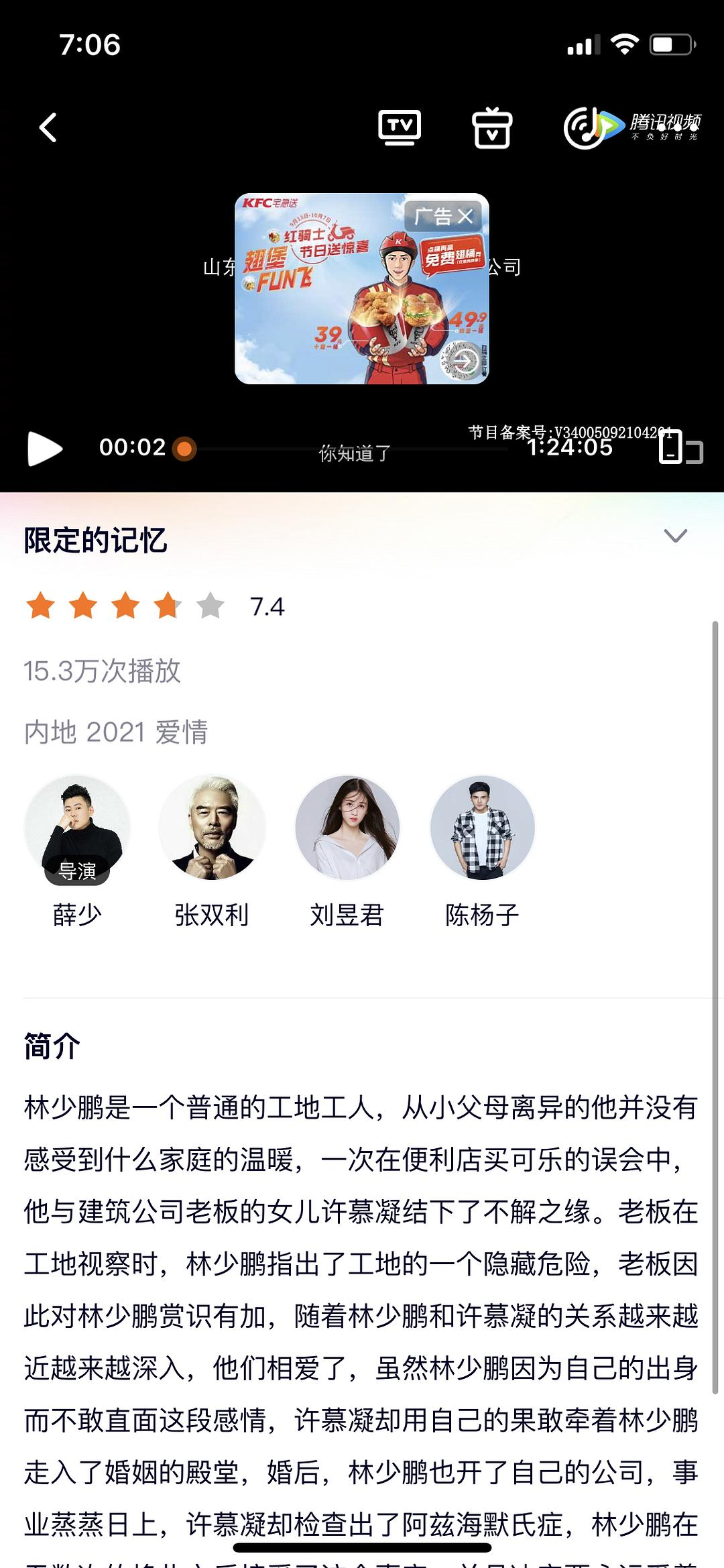View director 薛少's profile
The image size is (724, 1568).
pos(77,828)
